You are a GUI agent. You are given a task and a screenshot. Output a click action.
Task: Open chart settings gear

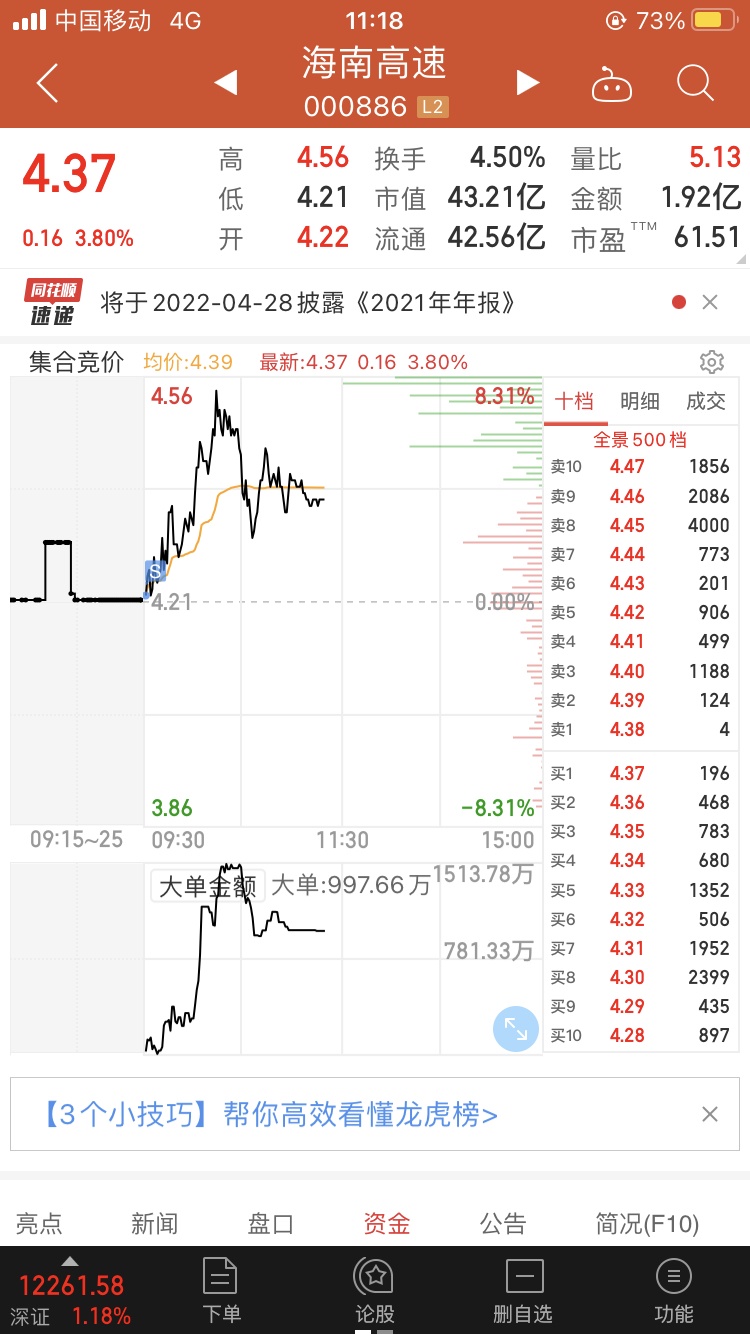tap(712, 361)
